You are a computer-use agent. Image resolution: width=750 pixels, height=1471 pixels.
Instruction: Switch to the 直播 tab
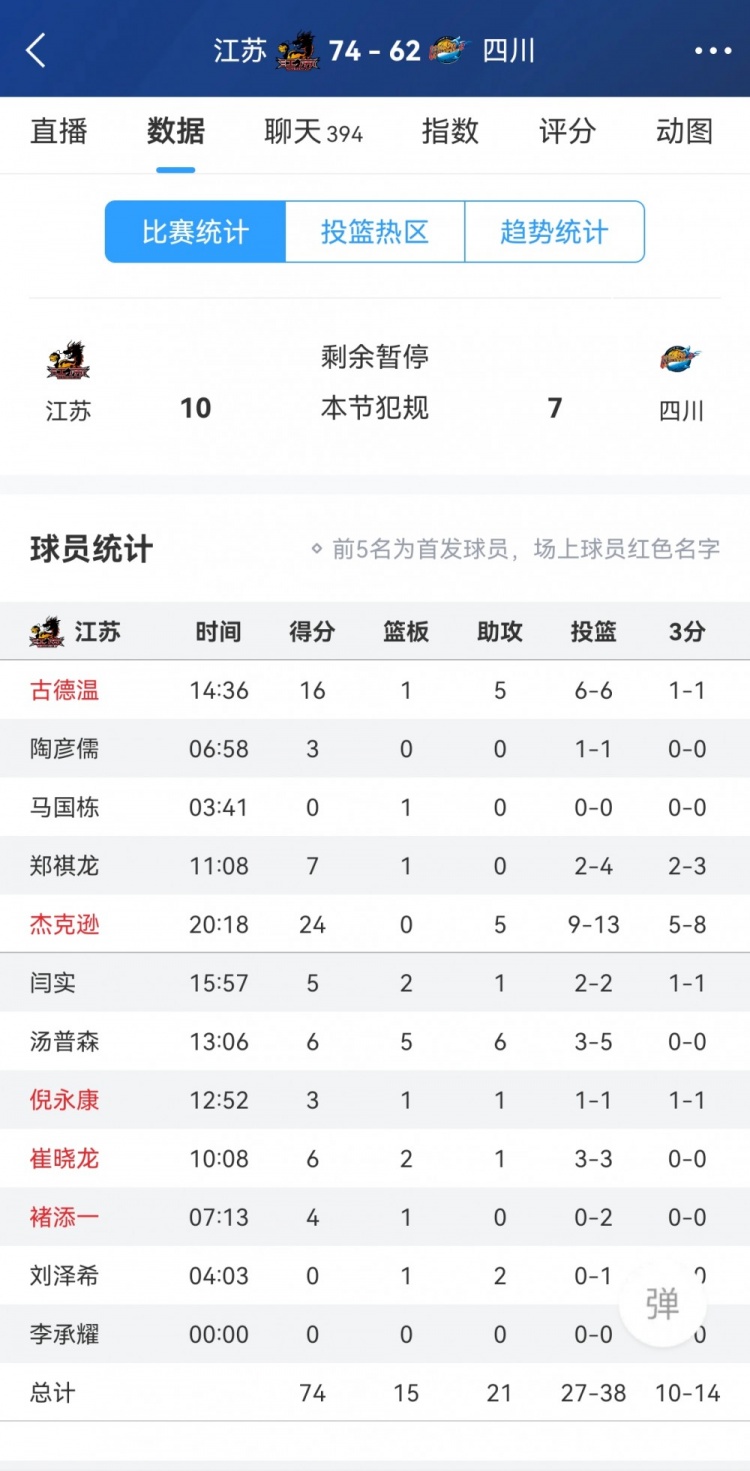pos(59,131)
